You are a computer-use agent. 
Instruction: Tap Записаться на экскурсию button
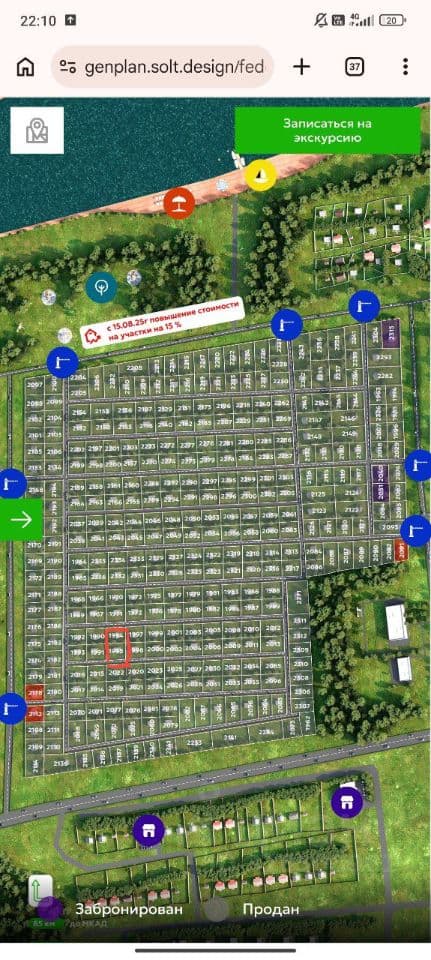[328, 130]
